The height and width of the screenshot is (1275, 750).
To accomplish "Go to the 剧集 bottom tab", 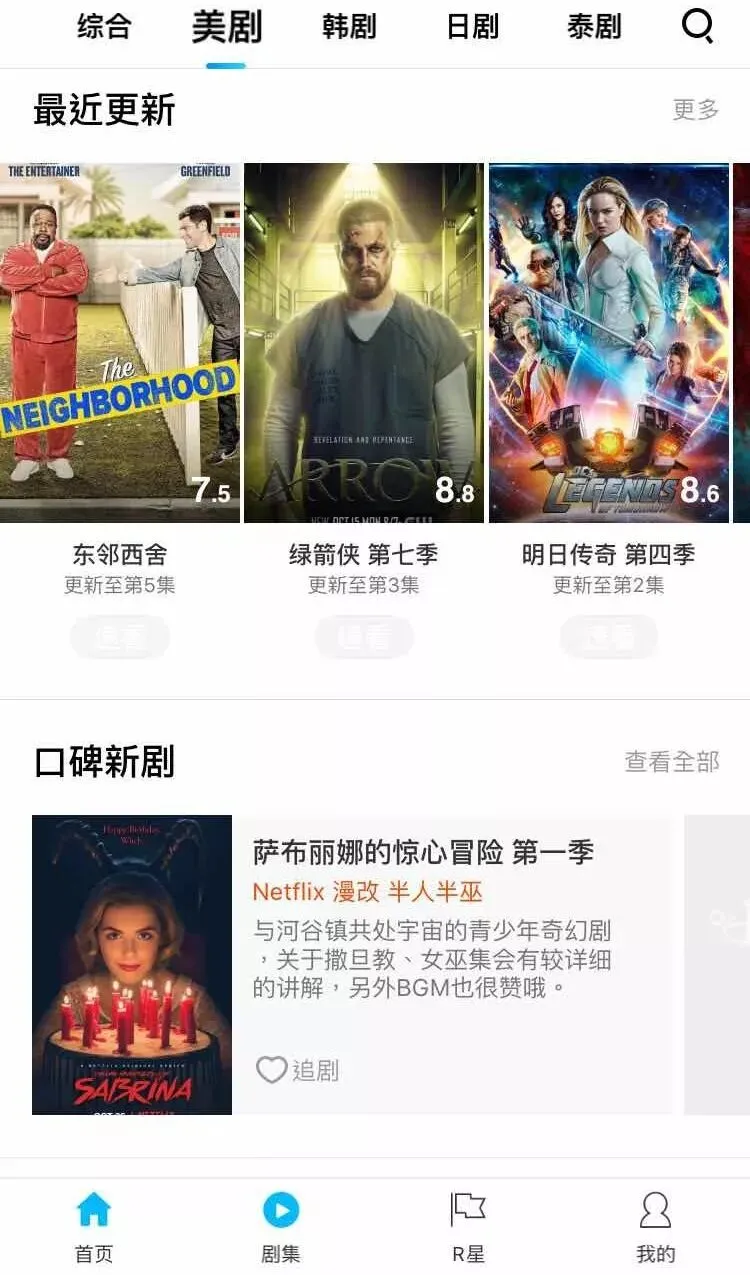I will point(281,1227).
